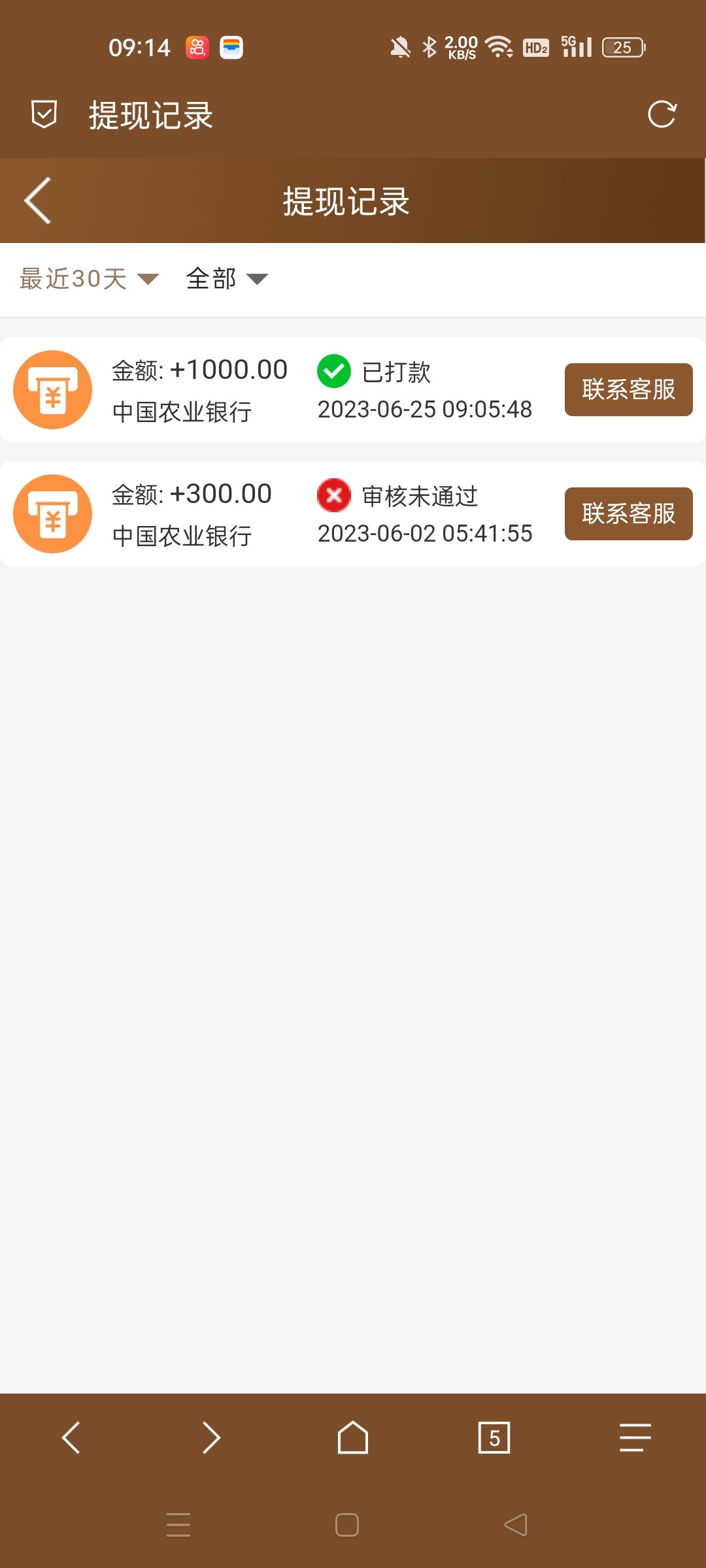This screenshot has height=1568, width=706.
Task: Click the green checkmark on 已打款 status
Action: coord(334,372)
